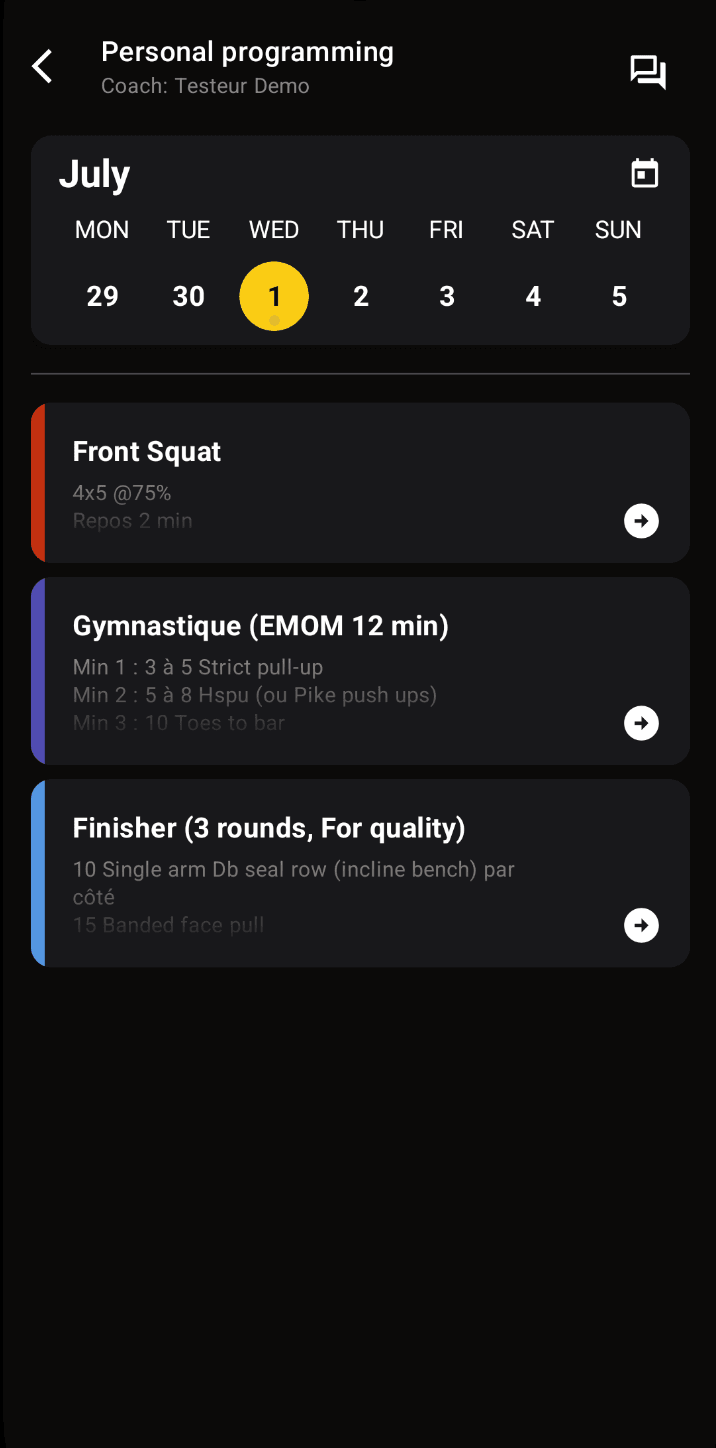The height and width of the screenshot is (1448, 716).
Task: Open the Finisher 3 rounds card
Action: pyautogui.click(x=360, y=873)
